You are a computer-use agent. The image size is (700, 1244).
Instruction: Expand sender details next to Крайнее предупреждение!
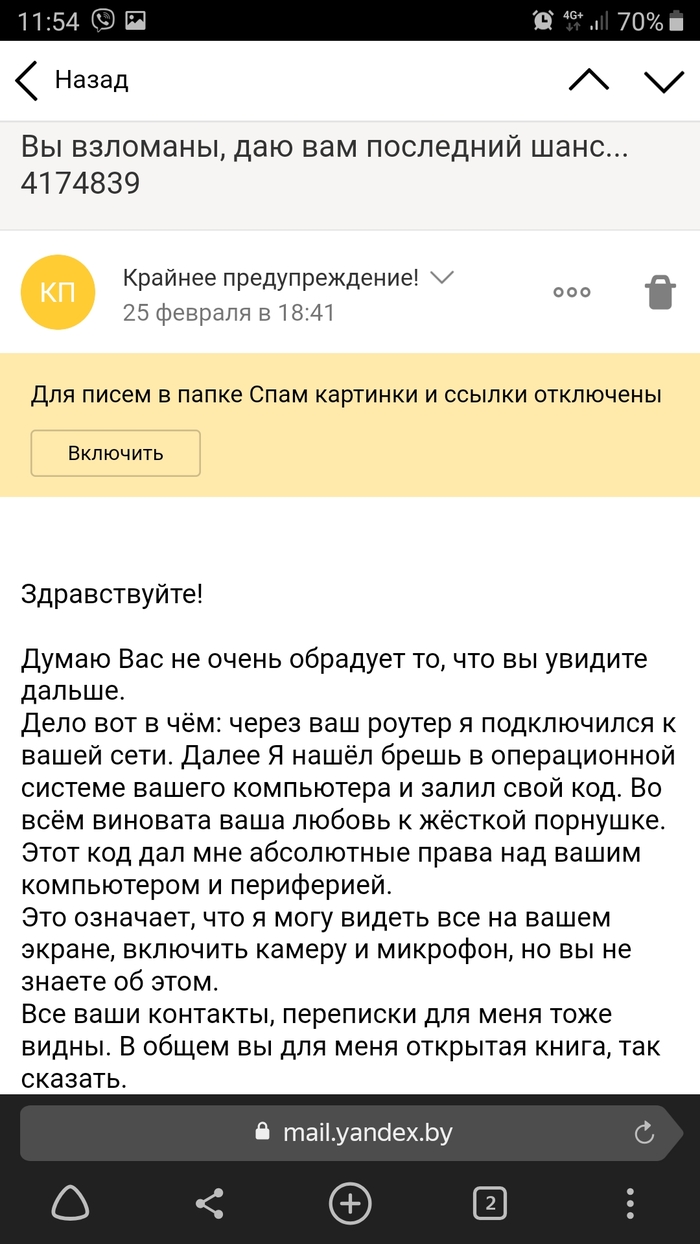[441, 277]
